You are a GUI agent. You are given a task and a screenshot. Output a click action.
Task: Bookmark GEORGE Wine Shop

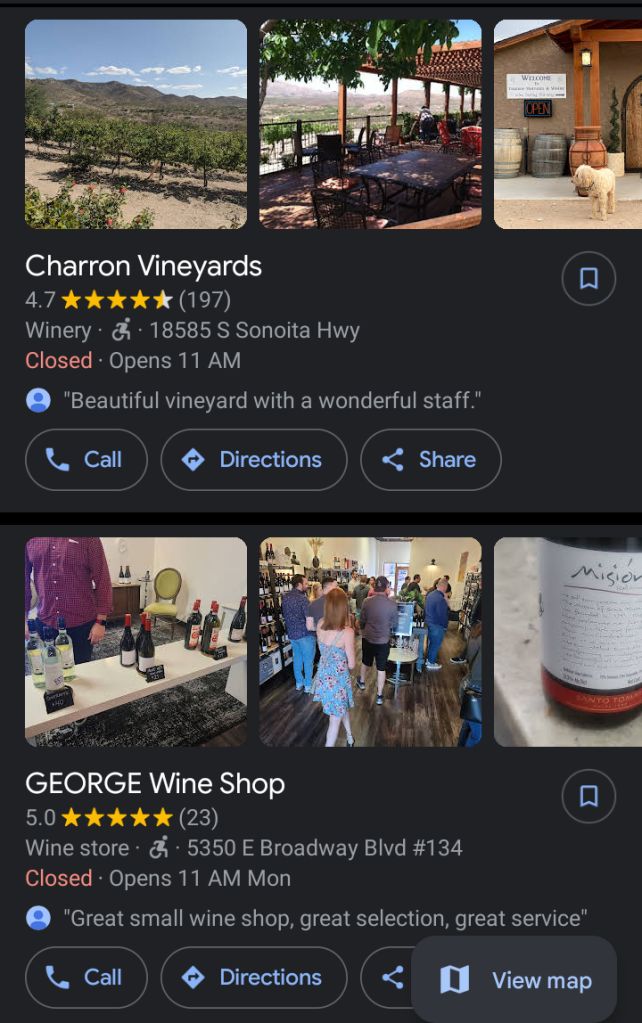pos(589,796)
